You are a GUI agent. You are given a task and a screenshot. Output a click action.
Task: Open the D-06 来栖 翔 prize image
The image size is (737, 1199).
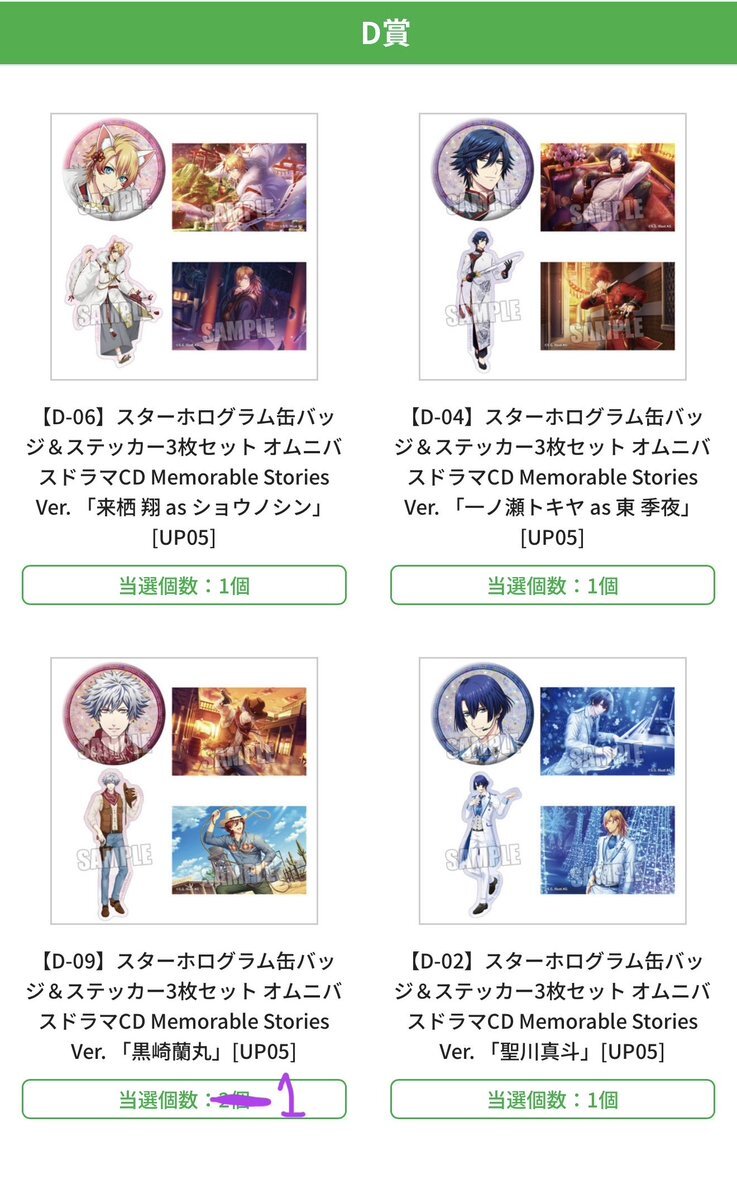click(x=184, y=246)
